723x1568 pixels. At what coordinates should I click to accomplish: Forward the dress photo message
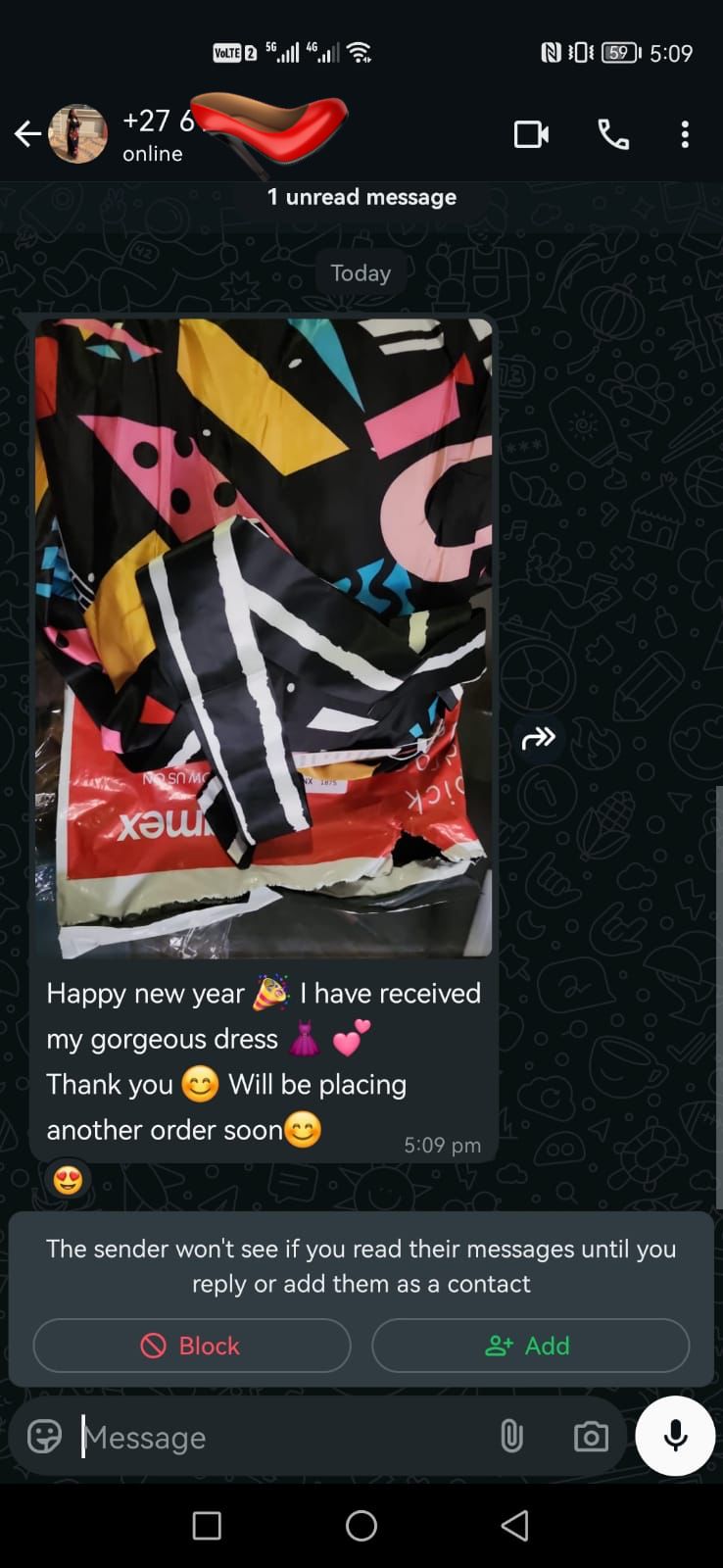click(x=539, y=738)
